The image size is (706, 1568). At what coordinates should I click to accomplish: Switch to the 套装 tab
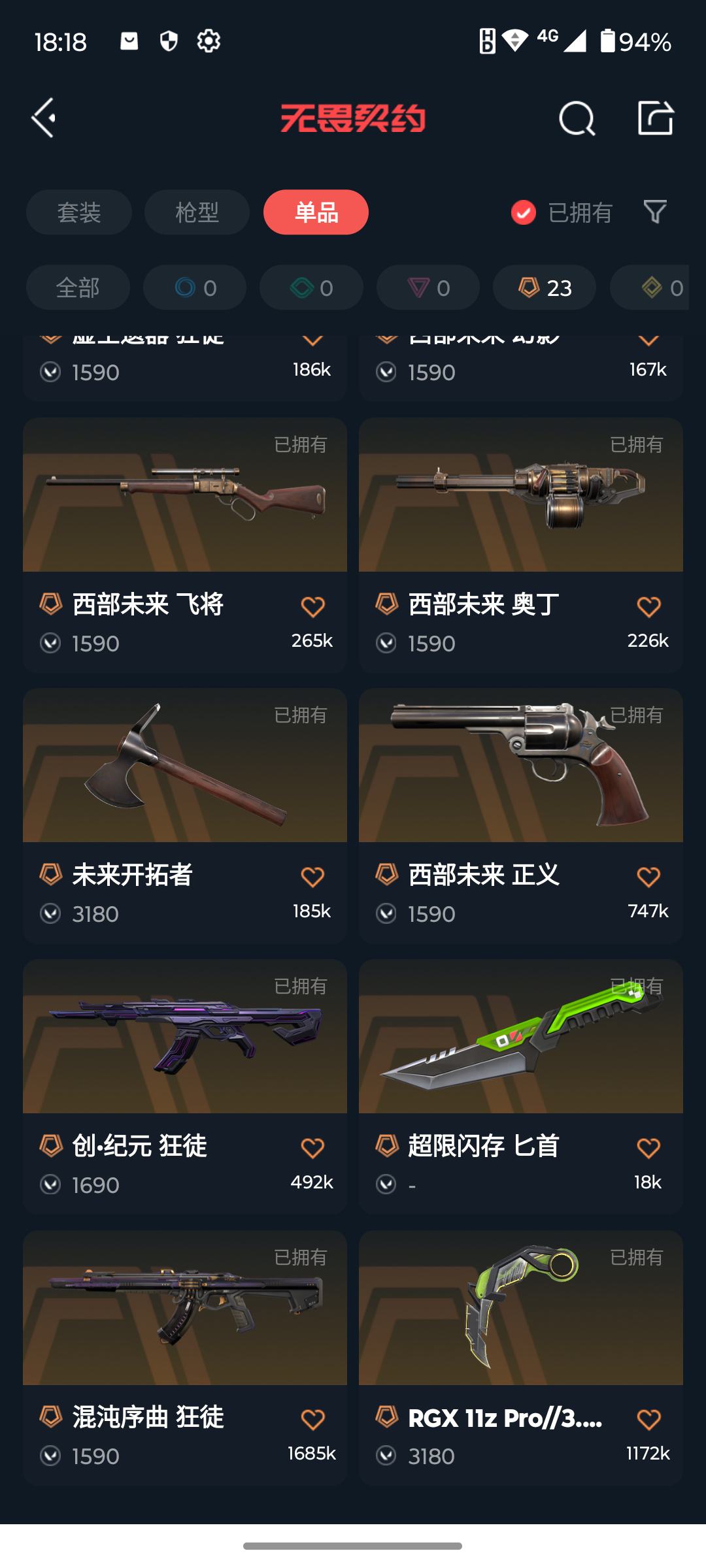click(79, 212)
